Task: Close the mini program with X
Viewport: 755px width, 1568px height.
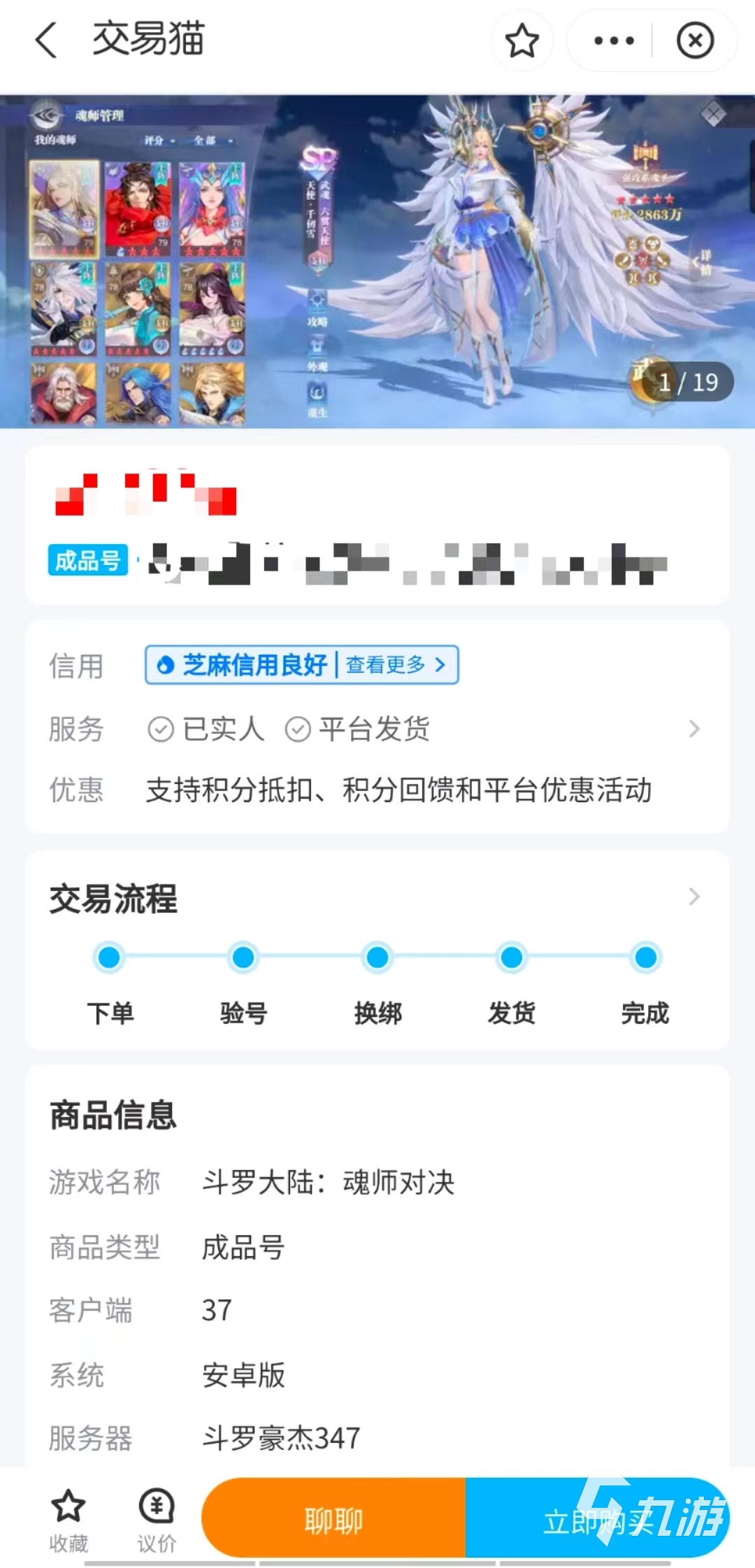Action: click(695, 41)
